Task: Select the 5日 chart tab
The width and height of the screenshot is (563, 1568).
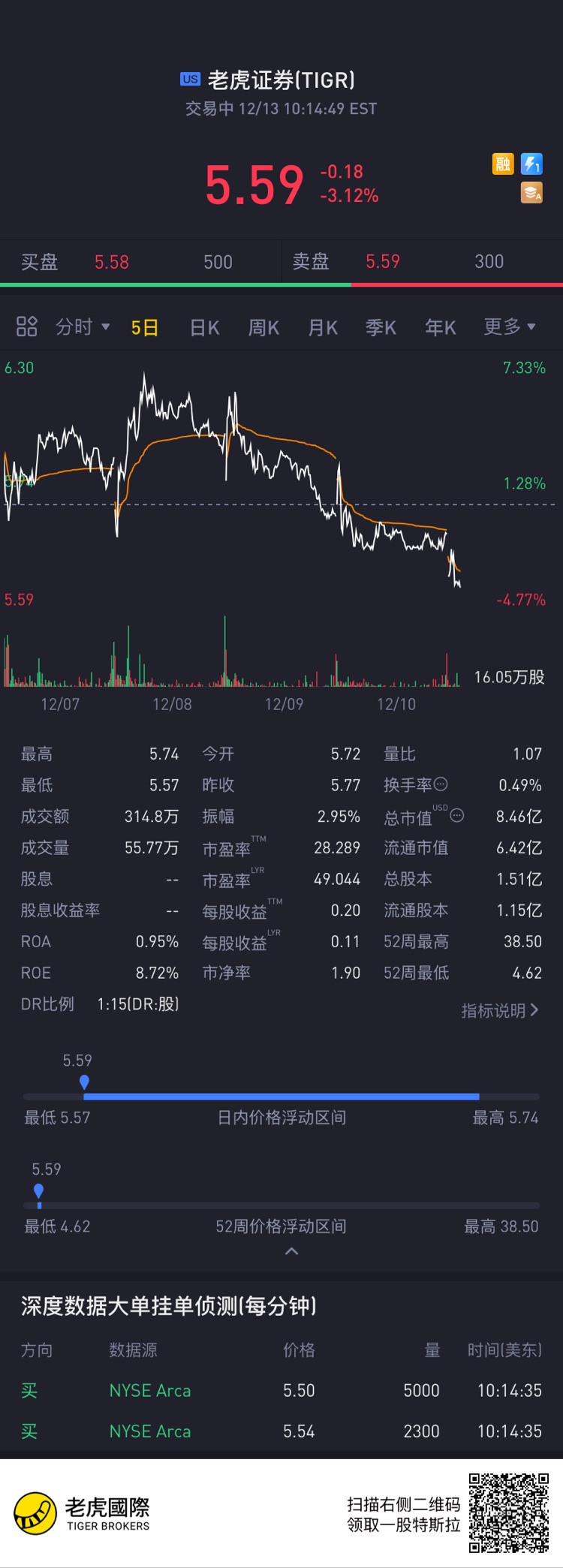Action: 145,328
